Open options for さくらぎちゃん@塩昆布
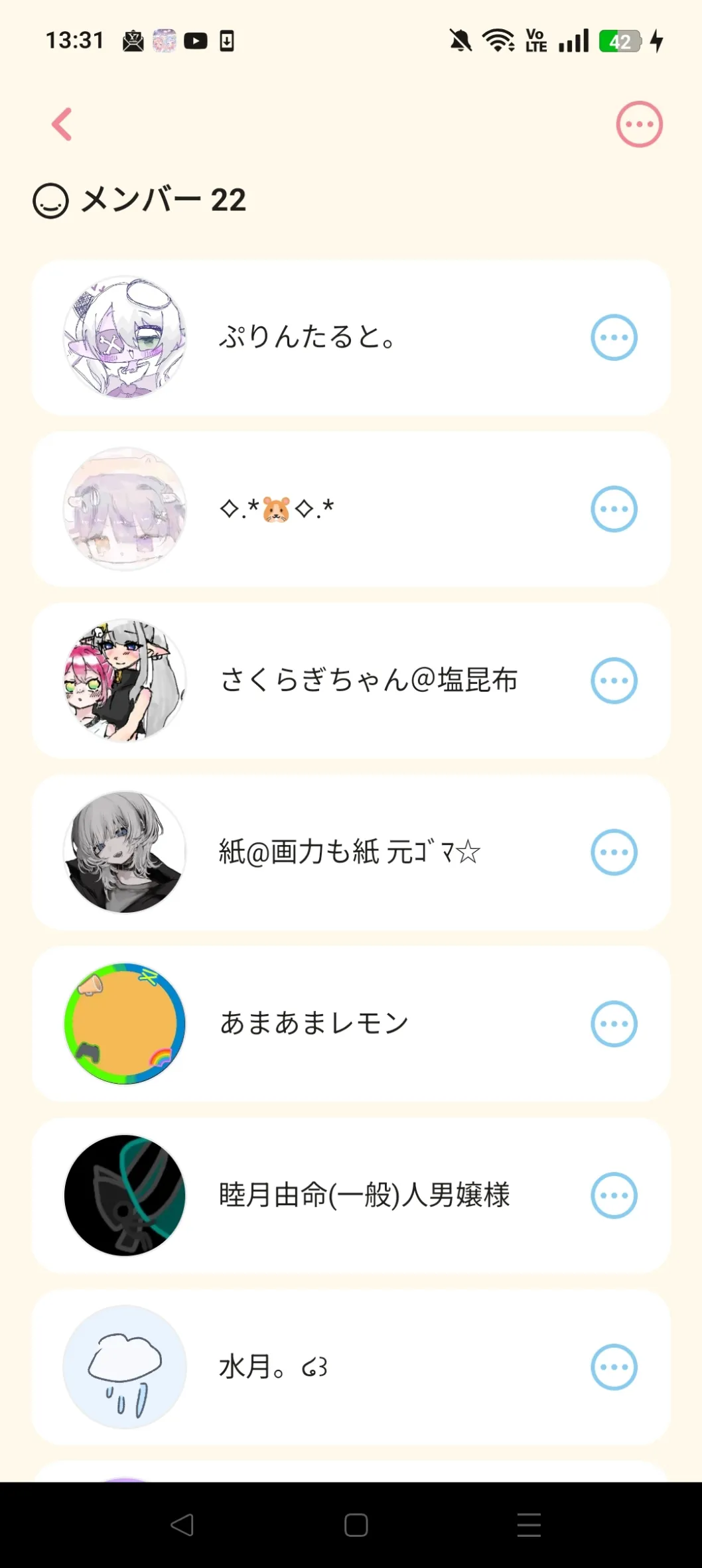Image resolution: width=702 pixels, height=1568 pixels. point(614,681)
